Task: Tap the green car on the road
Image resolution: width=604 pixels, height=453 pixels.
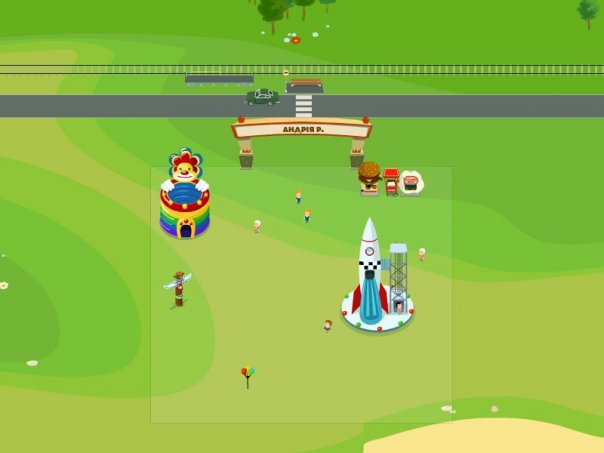Action: (263, 97)
